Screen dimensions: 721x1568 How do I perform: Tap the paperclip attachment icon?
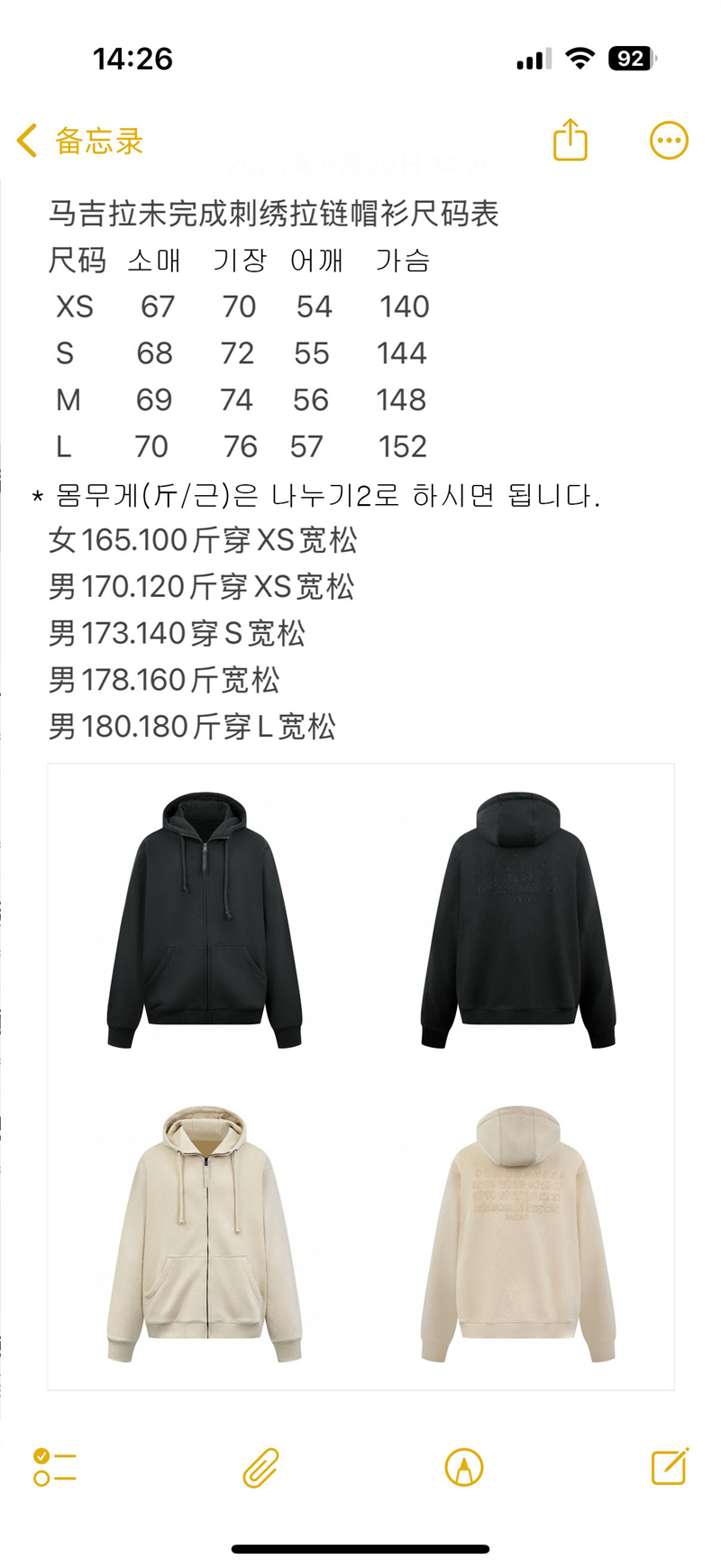pos(260,1467)
